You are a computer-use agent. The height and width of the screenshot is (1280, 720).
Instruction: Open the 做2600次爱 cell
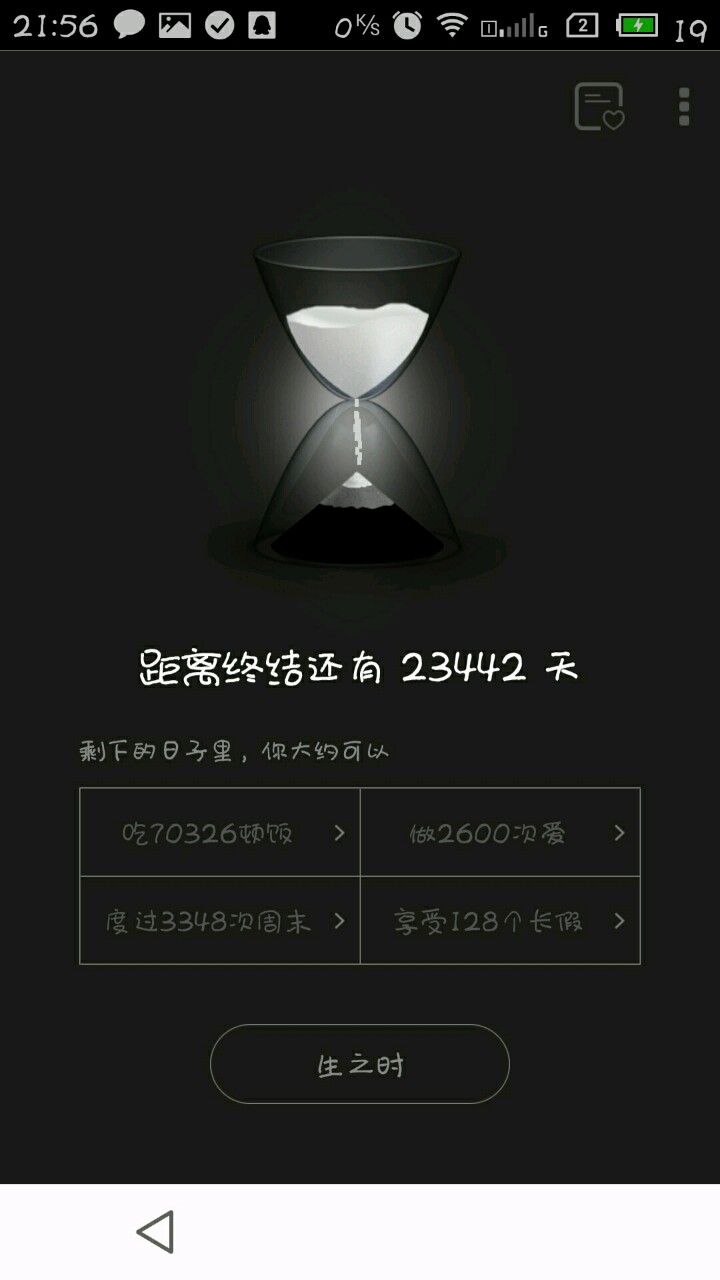click(x=500, y=832)
